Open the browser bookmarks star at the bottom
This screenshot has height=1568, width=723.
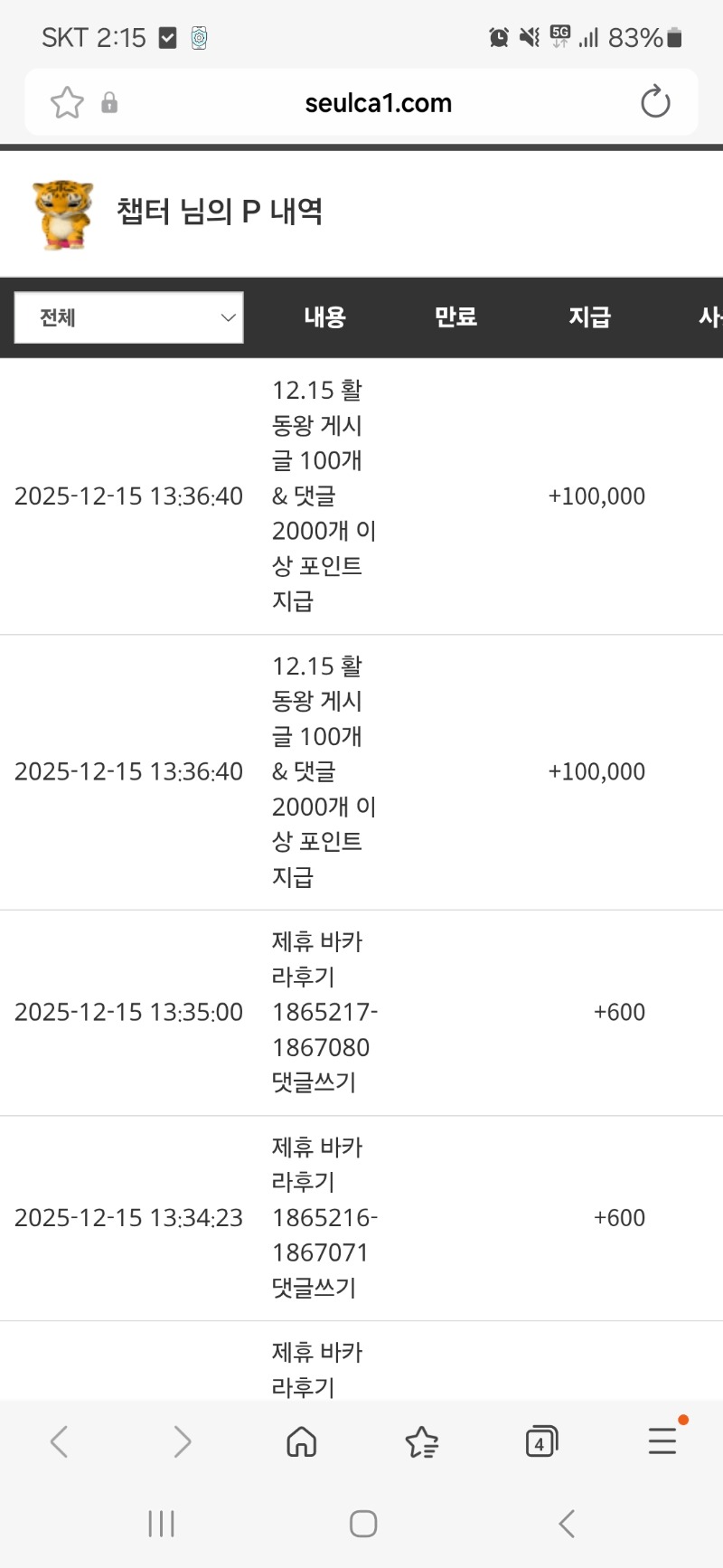click(421, 1441)
